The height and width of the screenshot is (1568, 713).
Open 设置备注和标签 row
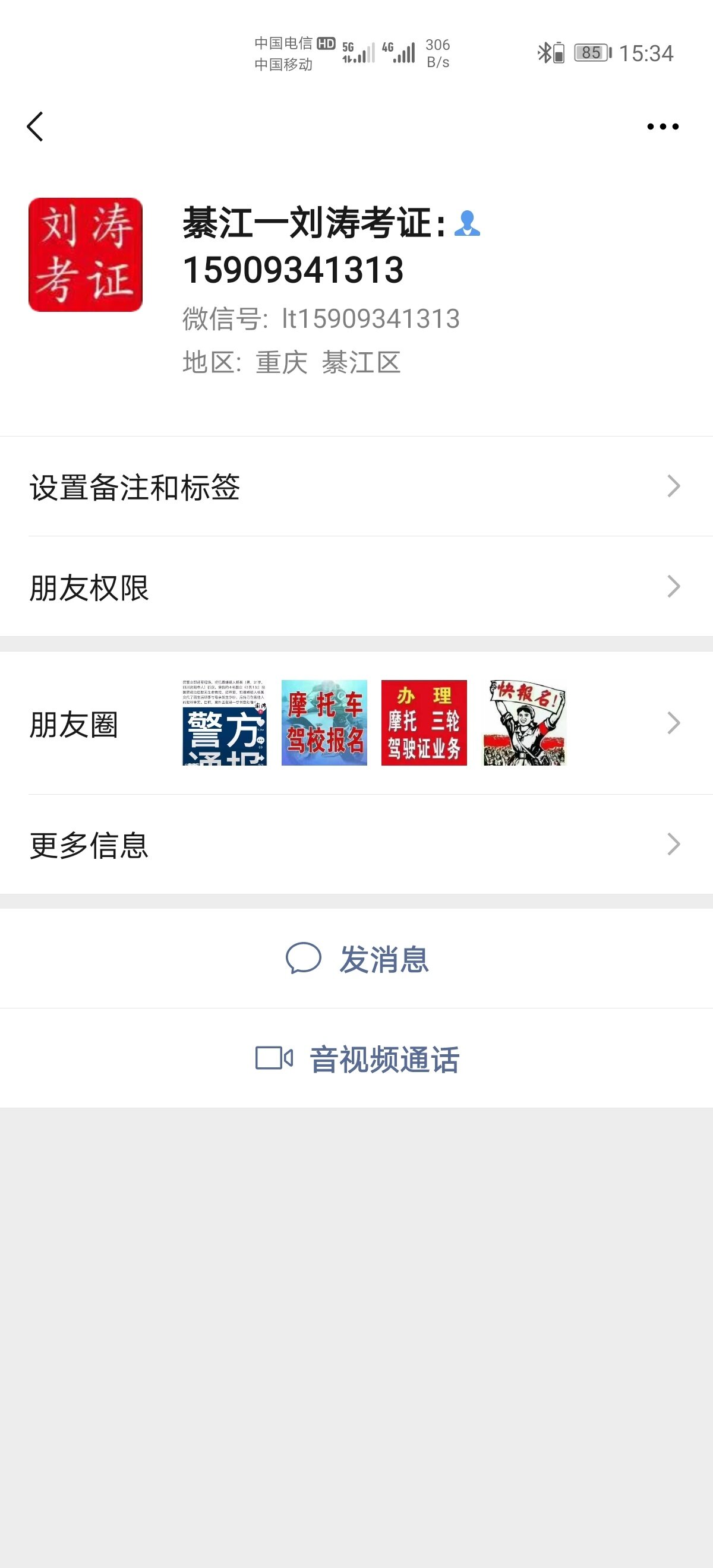[356, 487]
